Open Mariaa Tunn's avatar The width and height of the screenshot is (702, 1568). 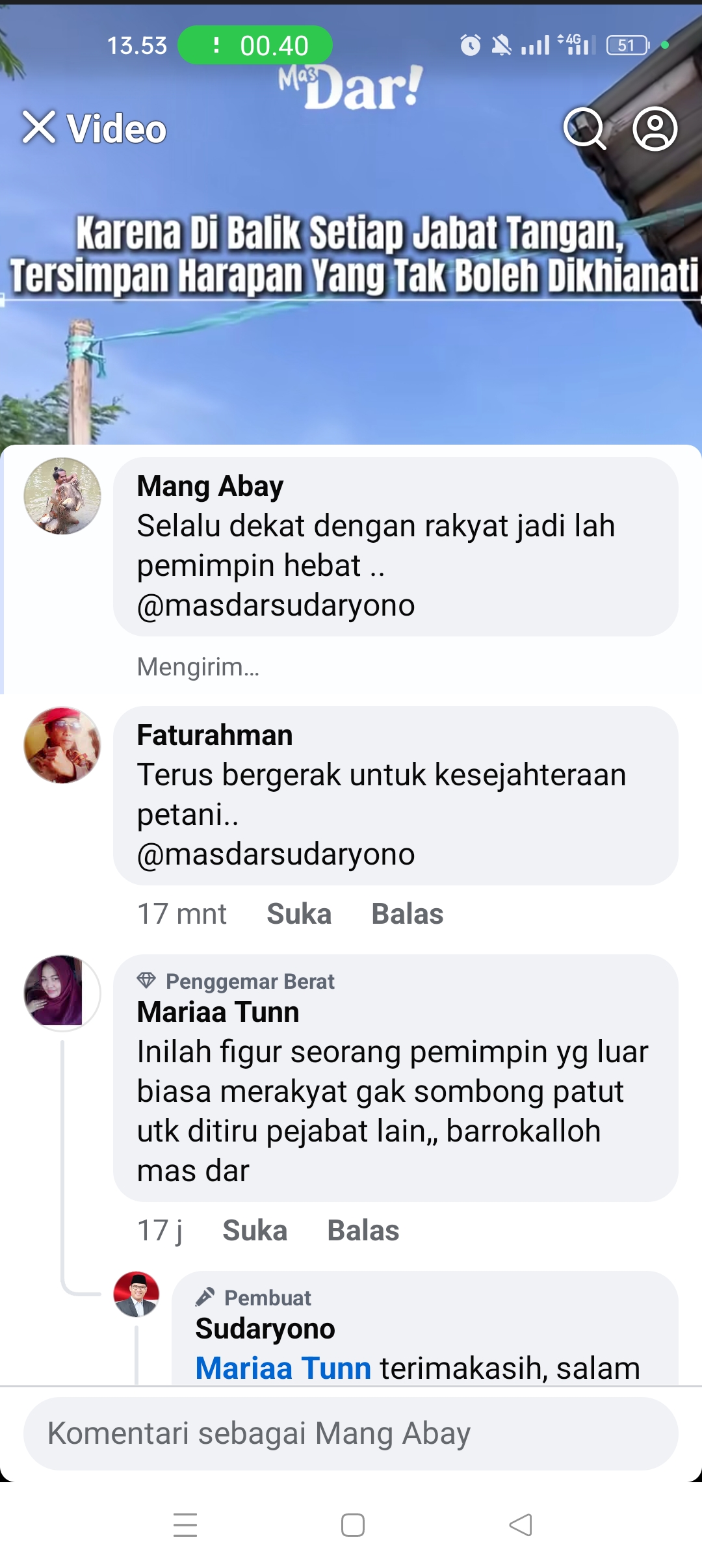62,993
